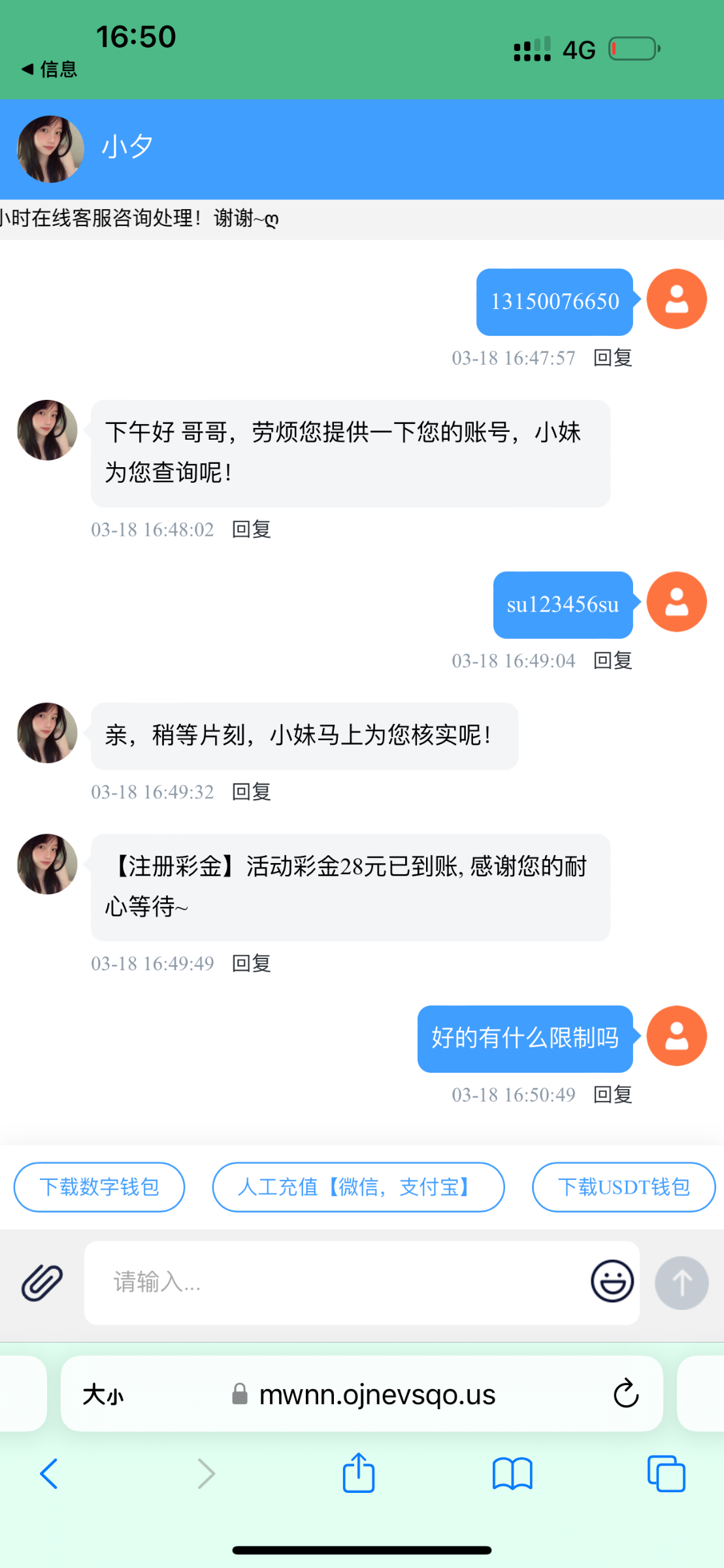Open Safari bookmarks
The height and width of the screenshot is (1568, 724).
(512, 1474)
